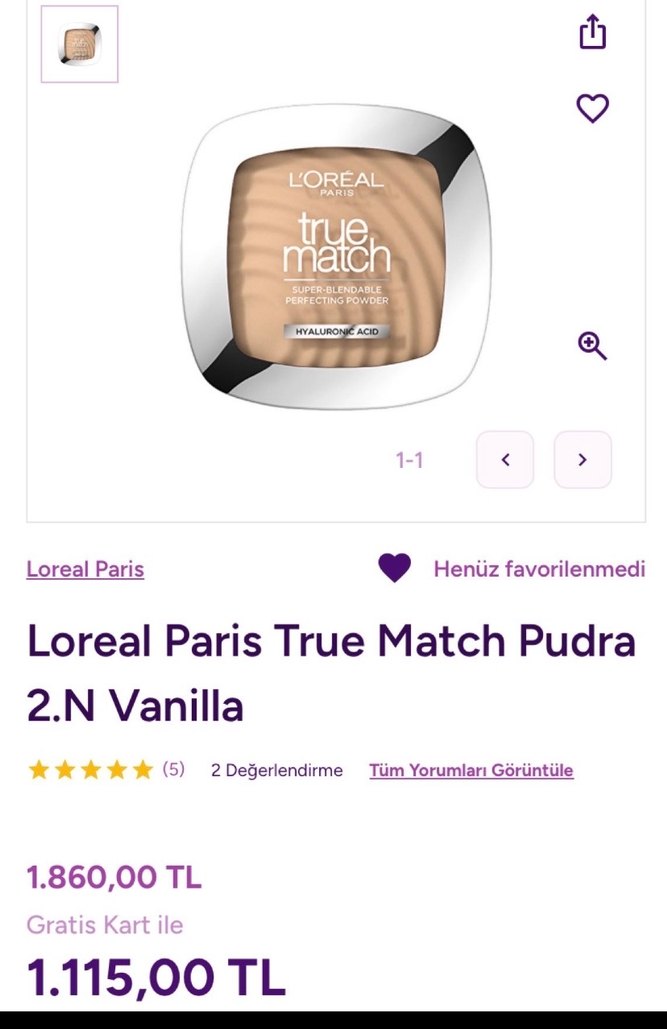Add product to wishlist with outlined heart

coord(593,107)
